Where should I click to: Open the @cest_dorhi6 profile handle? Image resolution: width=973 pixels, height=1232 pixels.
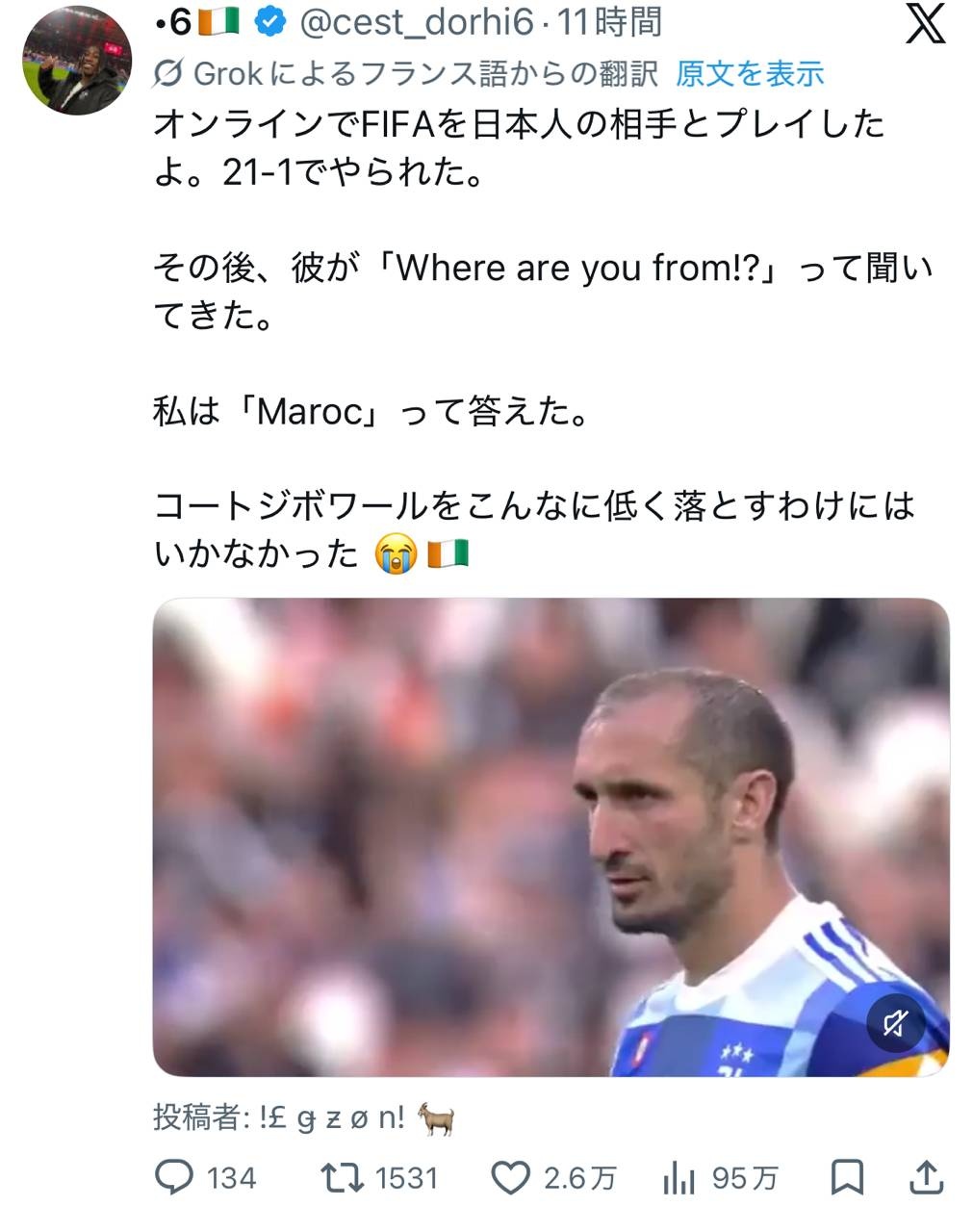416,22
